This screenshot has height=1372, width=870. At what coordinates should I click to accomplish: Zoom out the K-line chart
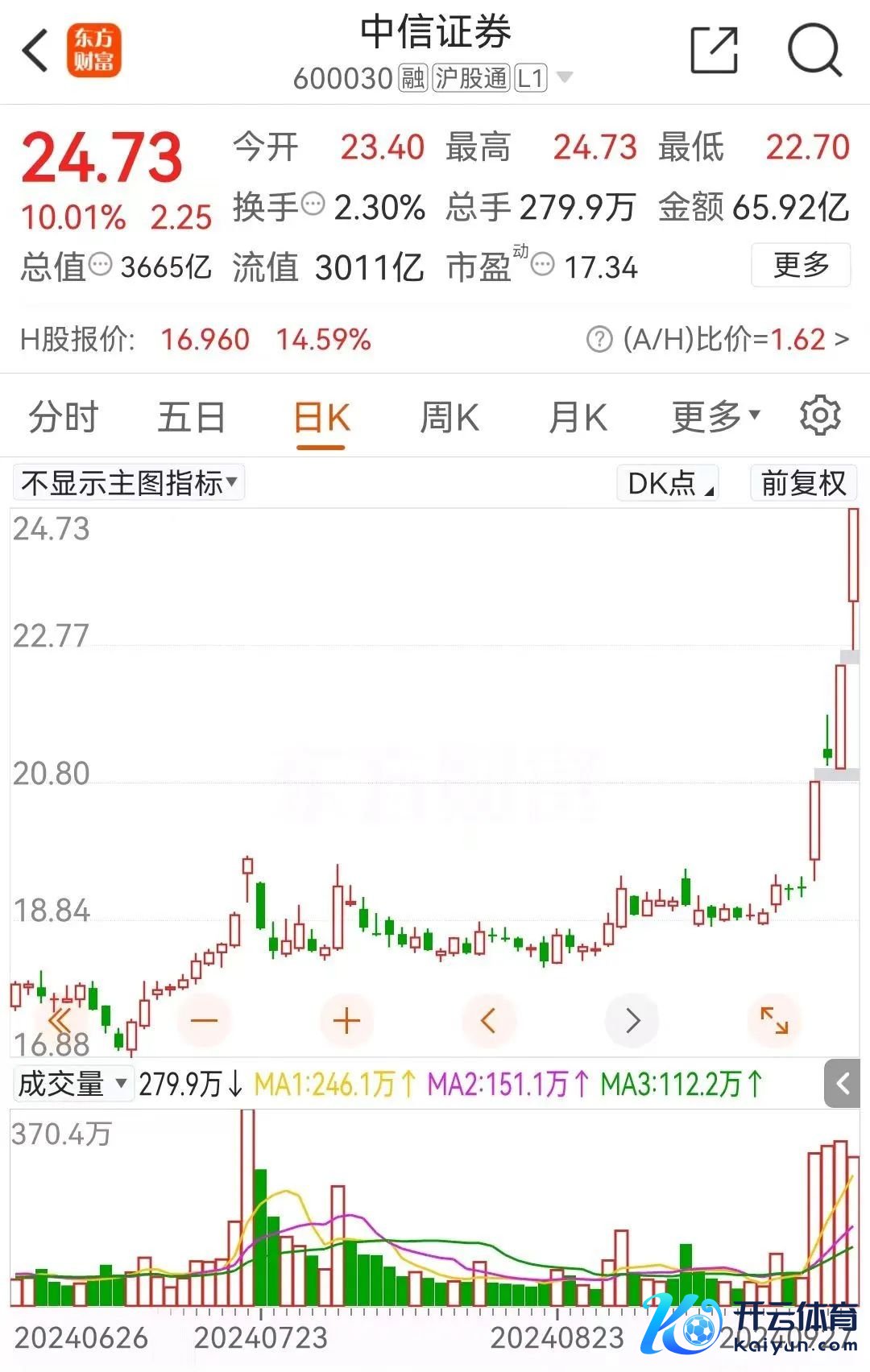point(205,1021)
